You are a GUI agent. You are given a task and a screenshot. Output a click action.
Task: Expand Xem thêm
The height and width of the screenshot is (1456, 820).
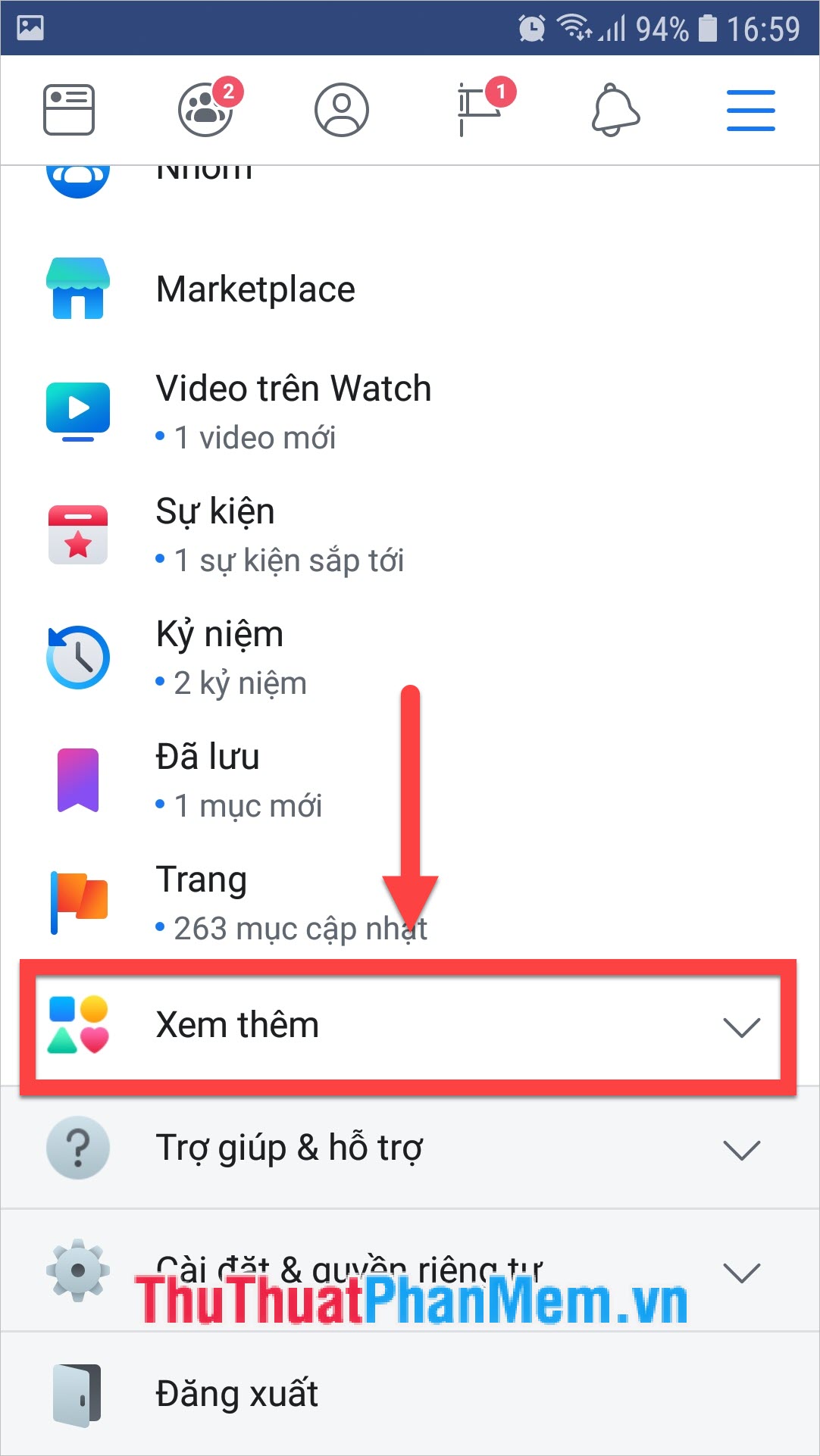[x=408, y=1026]
